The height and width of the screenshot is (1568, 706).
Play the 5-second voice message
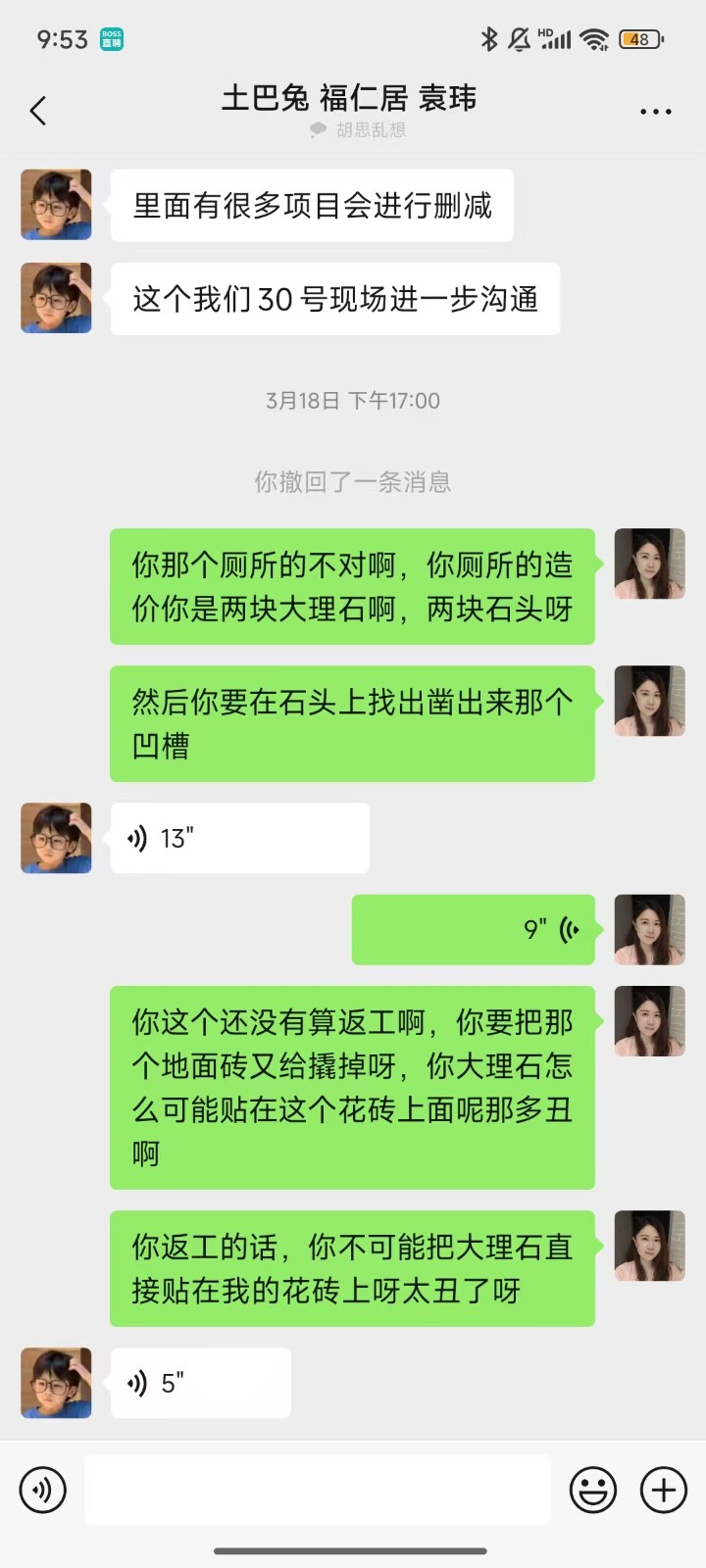click(200, 1383)
